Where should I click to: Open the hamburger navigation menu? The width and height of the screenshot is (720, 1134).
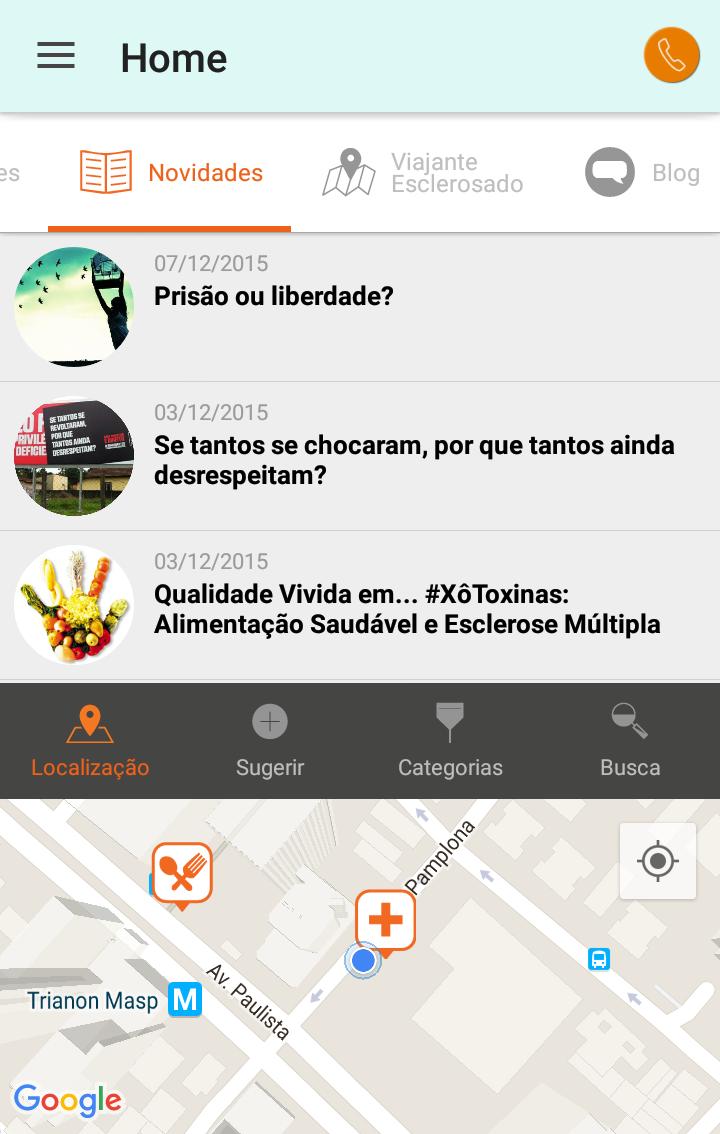tap(56, 56)
